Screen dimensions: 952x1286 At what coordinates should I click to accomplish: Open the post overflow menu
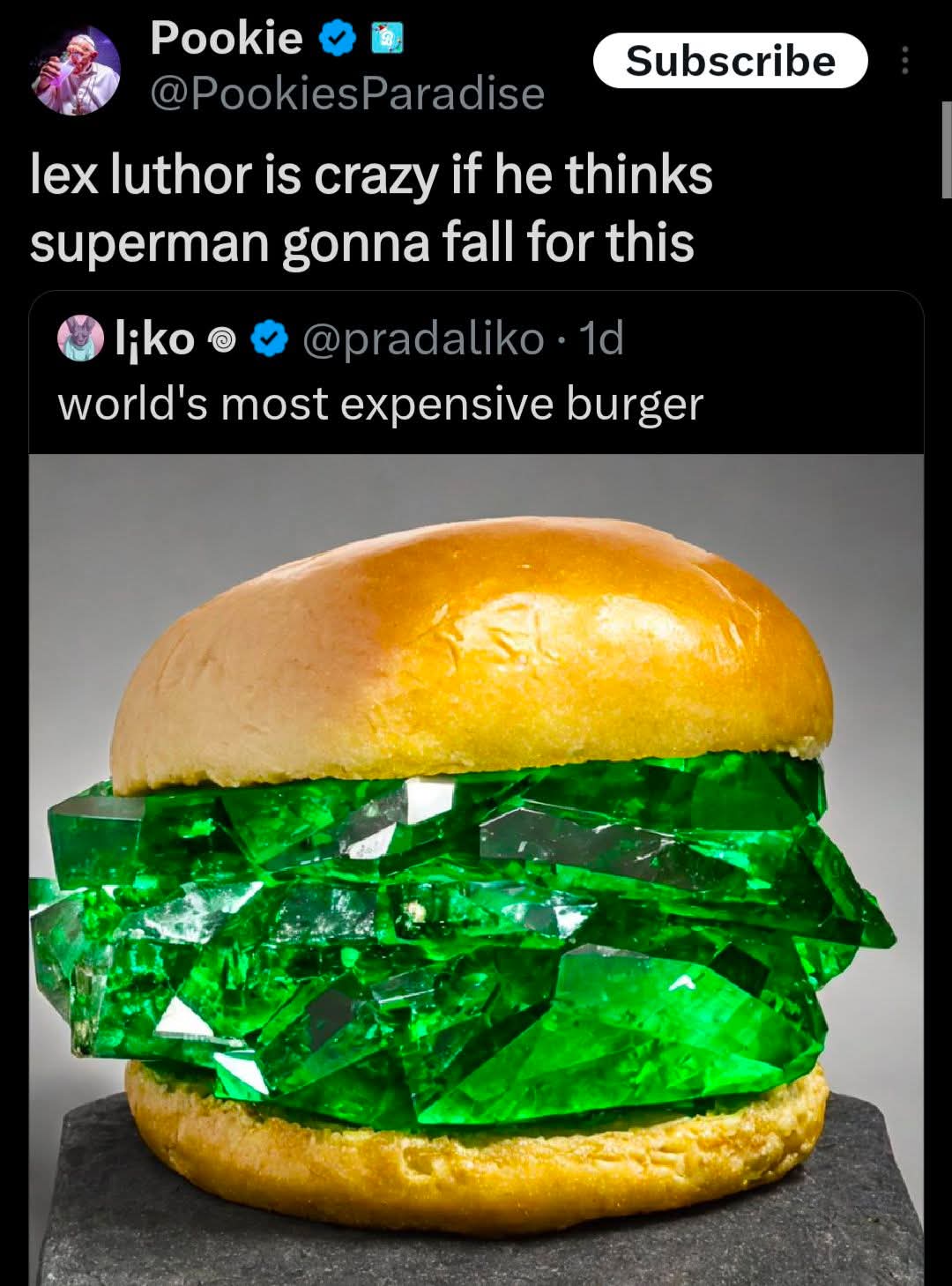point(904,61)
